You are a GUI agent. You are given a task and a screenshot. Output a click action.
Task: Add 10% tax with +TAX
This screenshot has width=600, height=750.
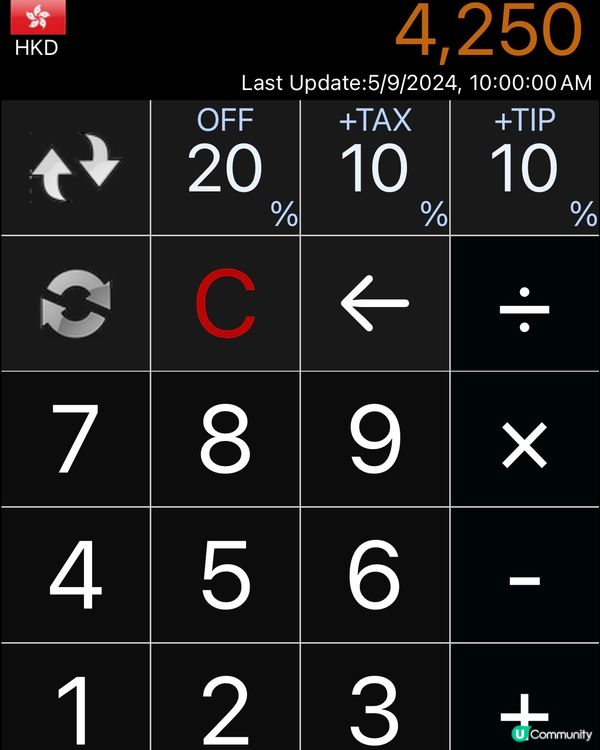tap(375, 168)
